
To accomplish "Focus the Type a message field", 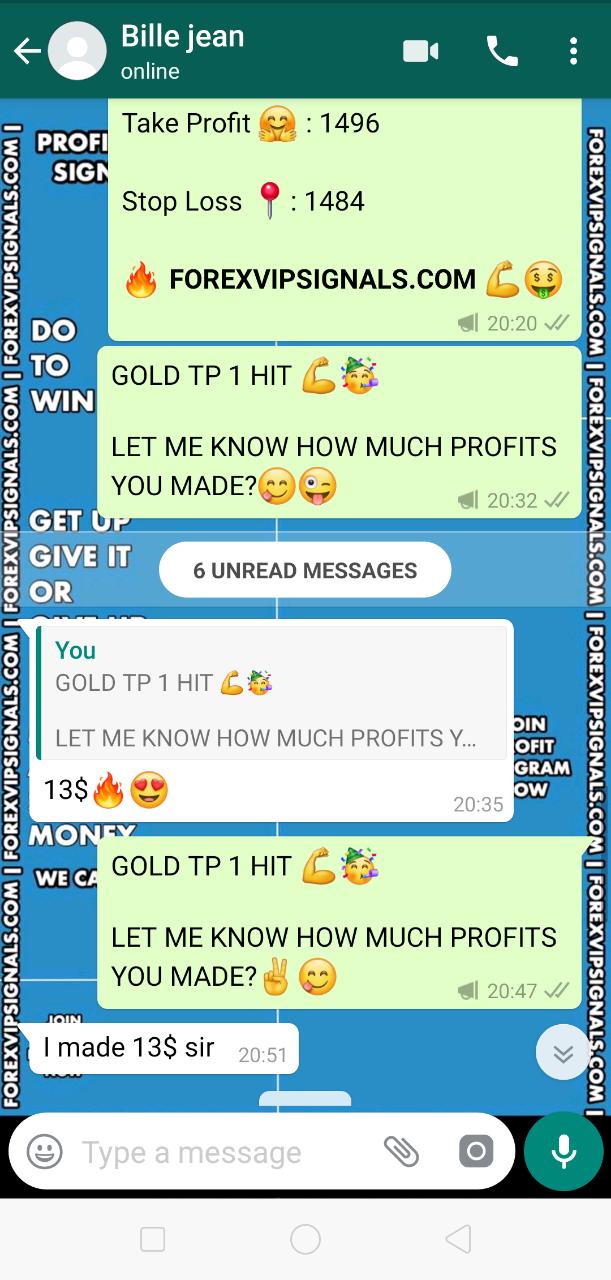I will click(220, 1152).
